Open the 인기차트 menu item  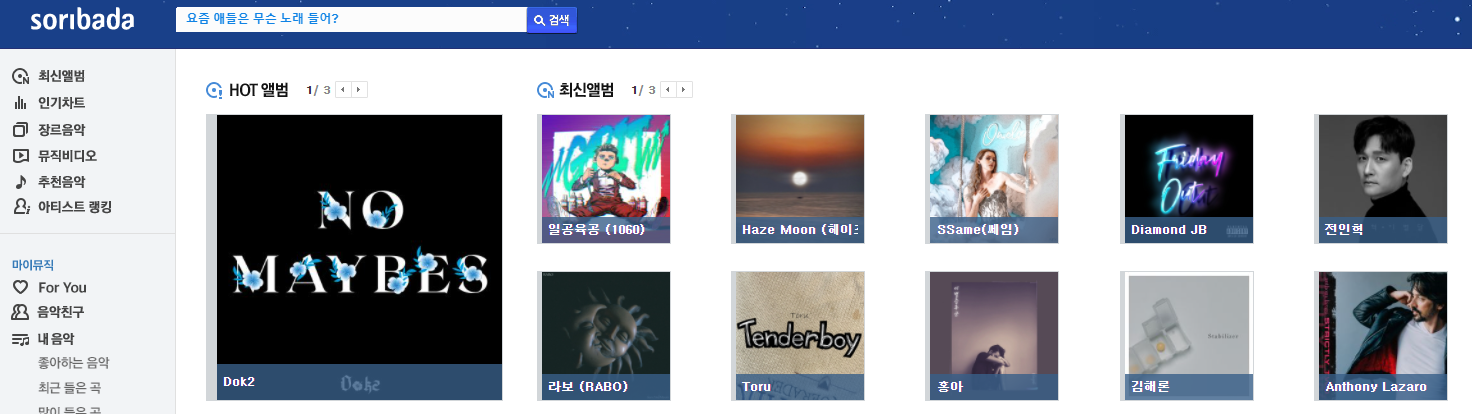[x=60, y=103]
